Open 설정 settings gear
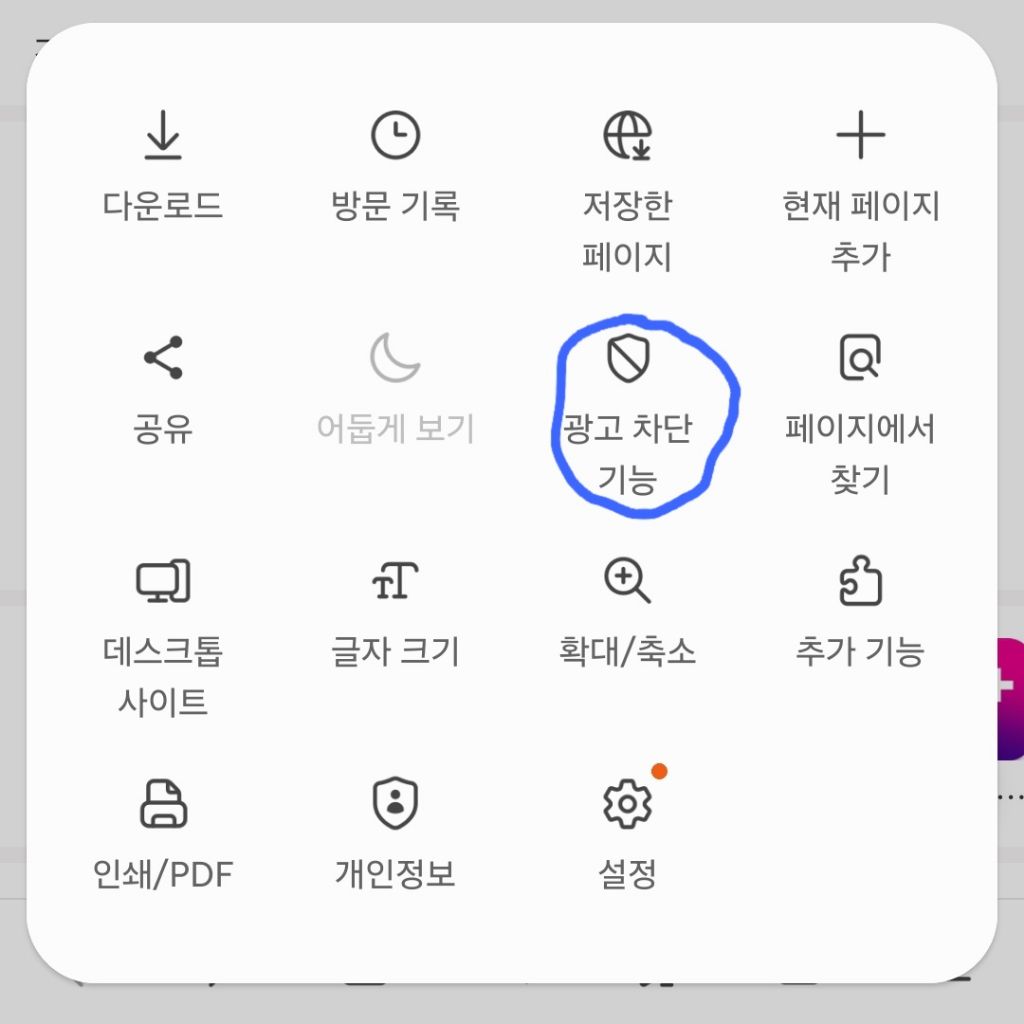 pos(627,803)
